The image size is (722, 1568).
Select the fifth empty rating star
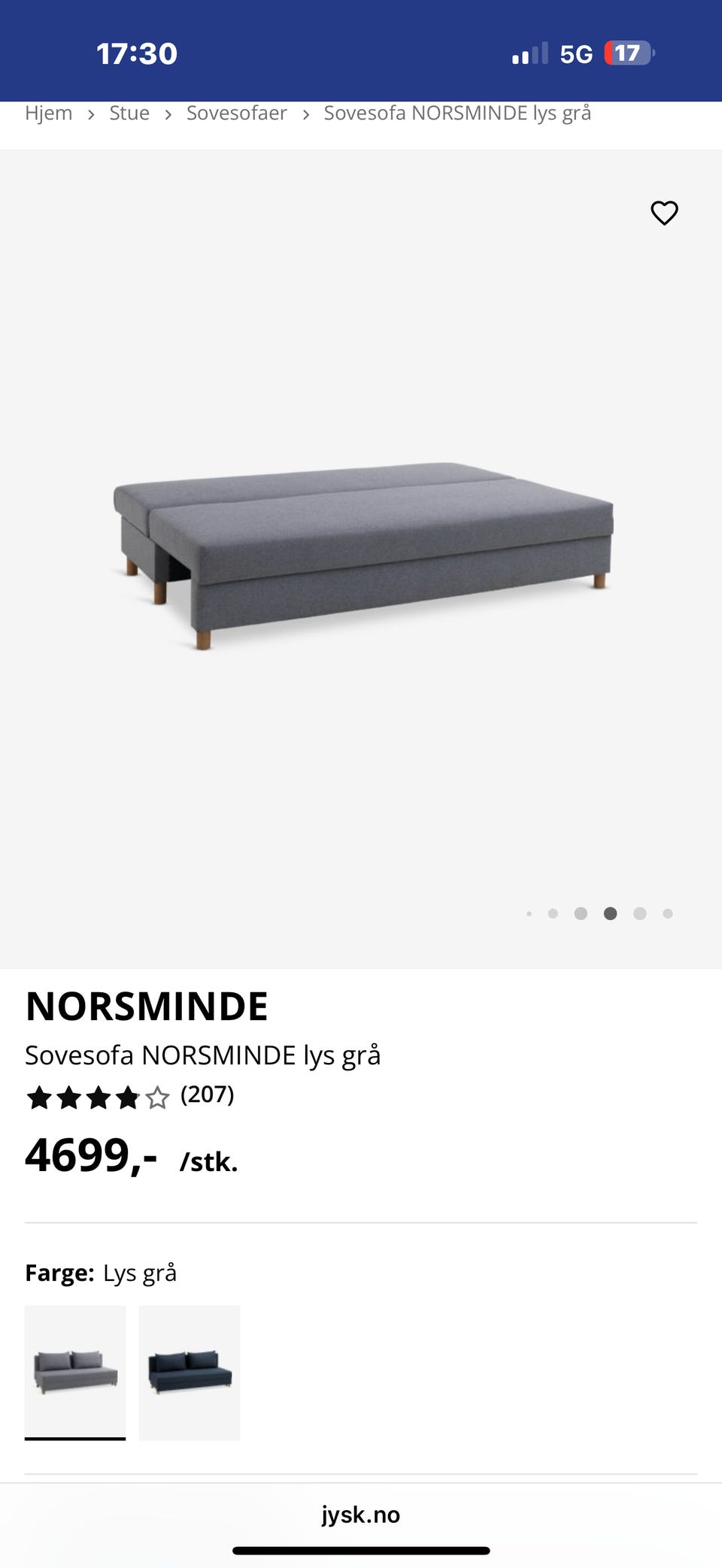pyautogui.click(x=157, y=1097)
